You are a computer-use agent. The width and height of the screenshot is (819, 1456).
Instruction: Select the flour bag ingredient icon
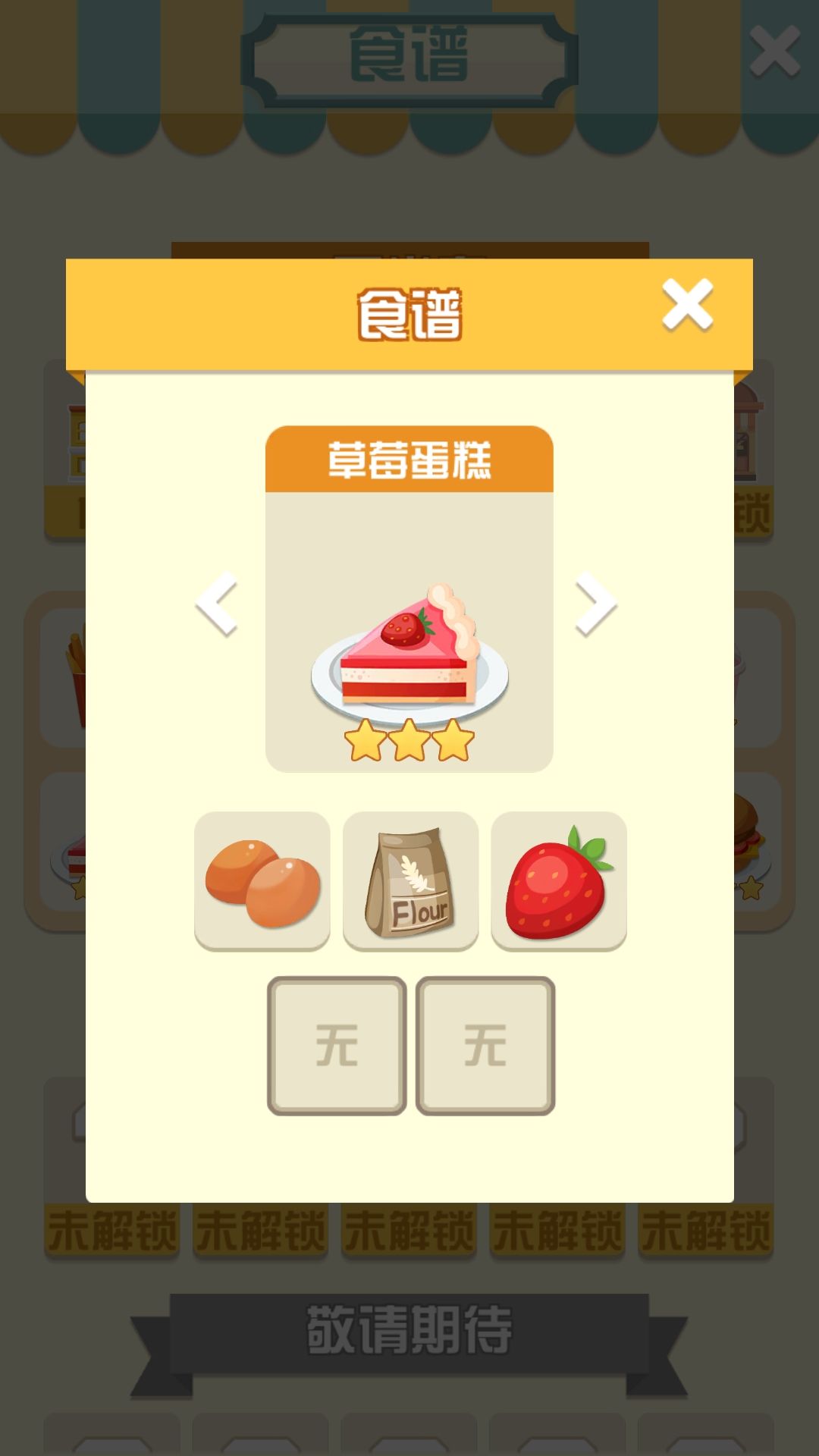pos(411,880)
